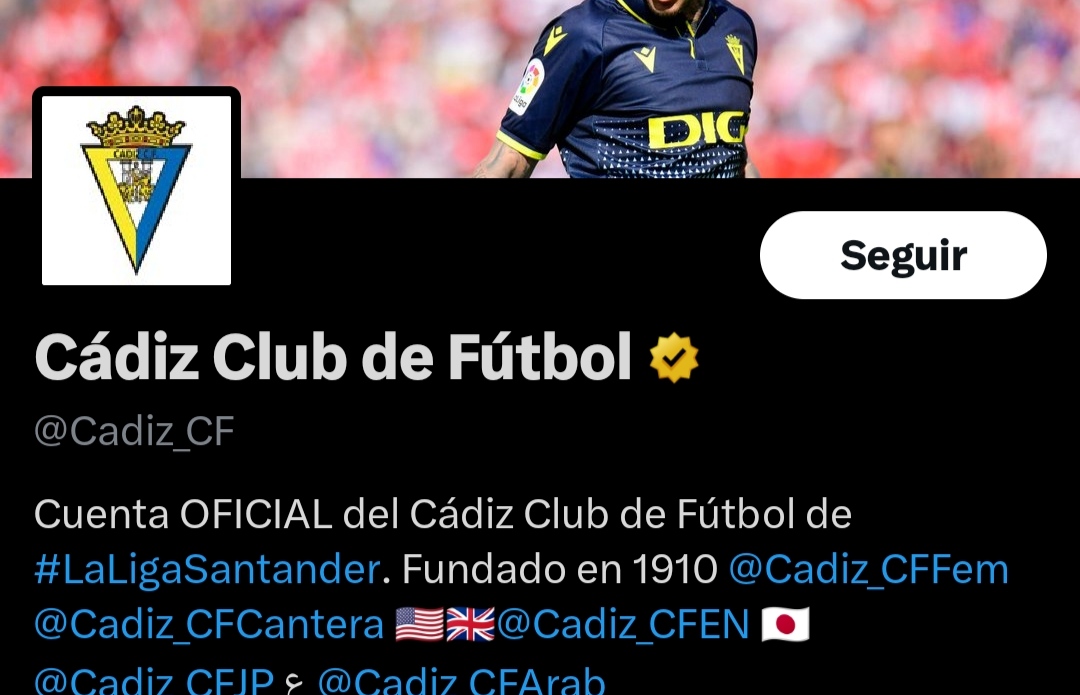Open the #LaLigaSantander hashtag
Viewport: 1080px width, 695px height.
point(207,570)
